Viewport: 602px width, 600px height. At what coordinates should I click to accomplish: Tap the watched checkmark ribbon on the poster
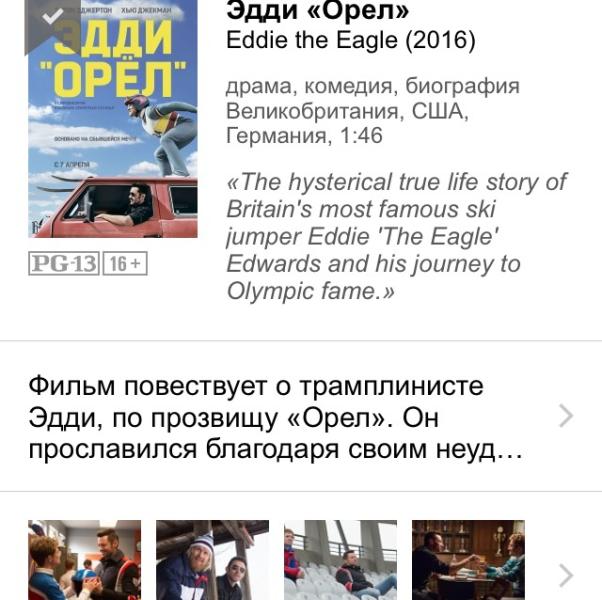tap(53, 23)
